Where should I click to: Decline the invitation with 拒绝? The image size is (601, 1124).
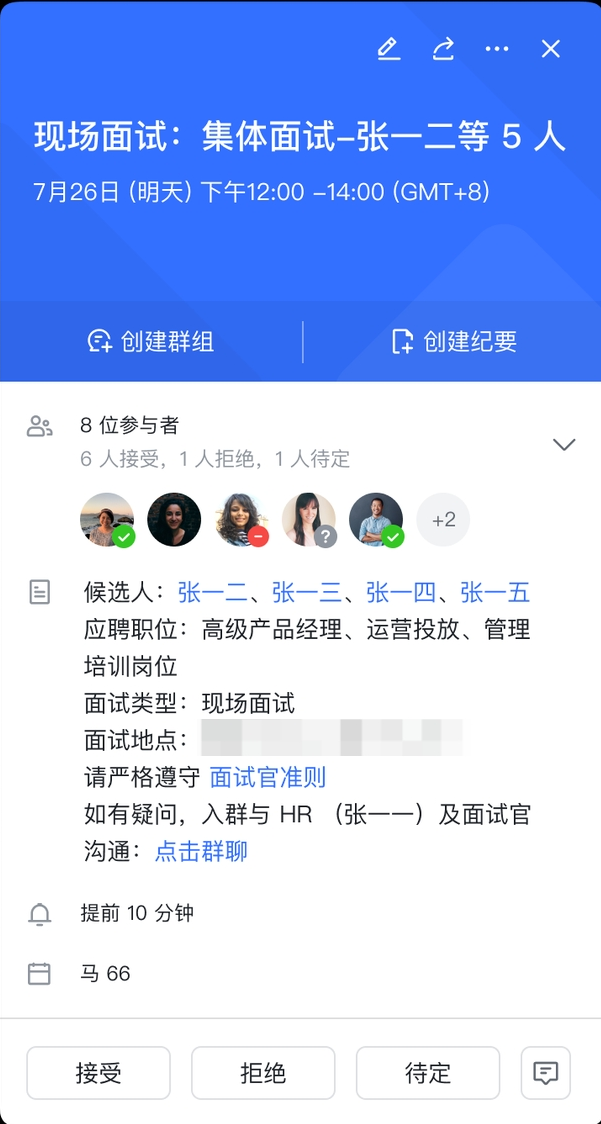[x=263, y=1074]
